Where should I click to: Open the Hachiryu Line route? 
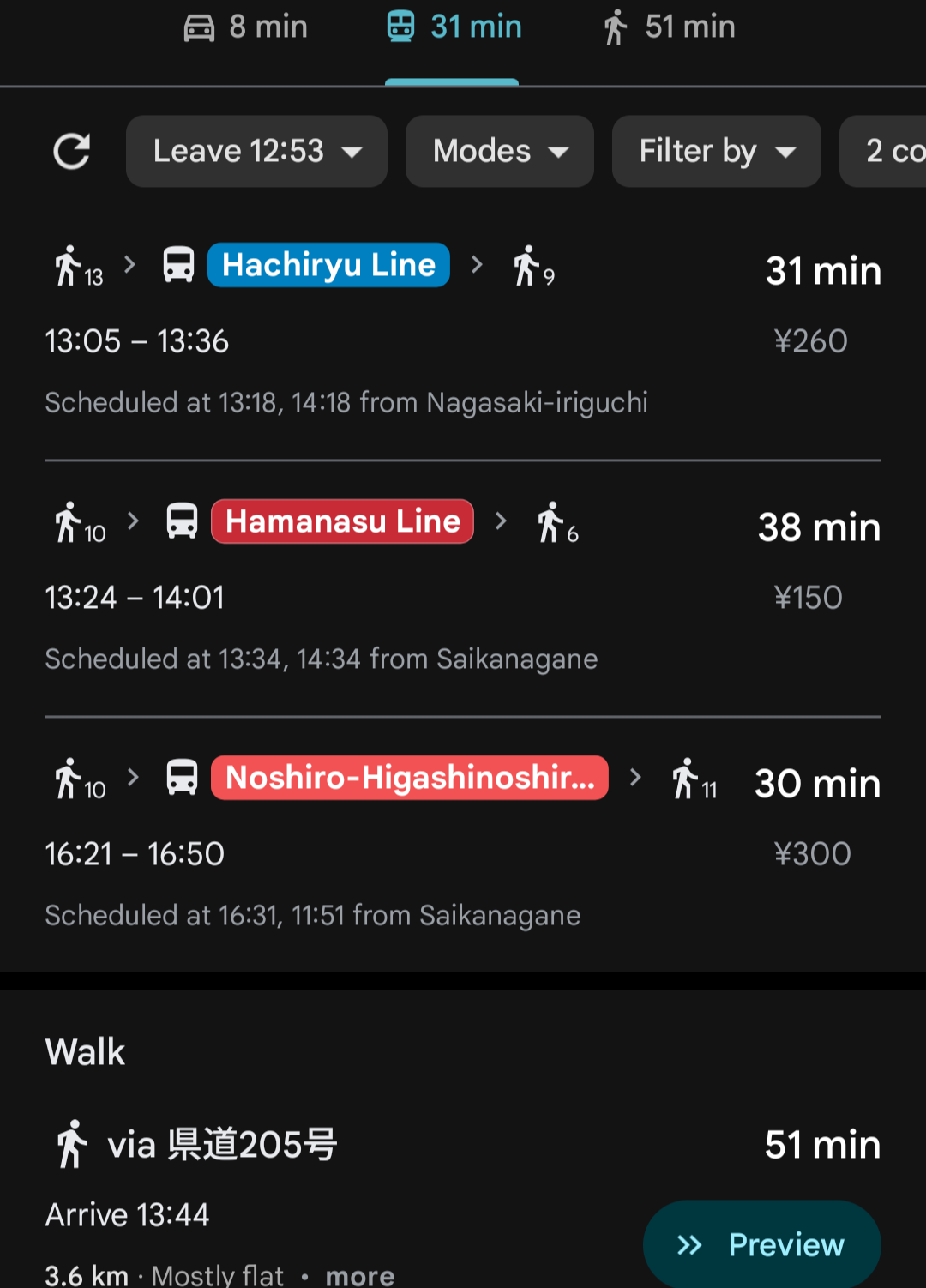click(x=463, y=330)
